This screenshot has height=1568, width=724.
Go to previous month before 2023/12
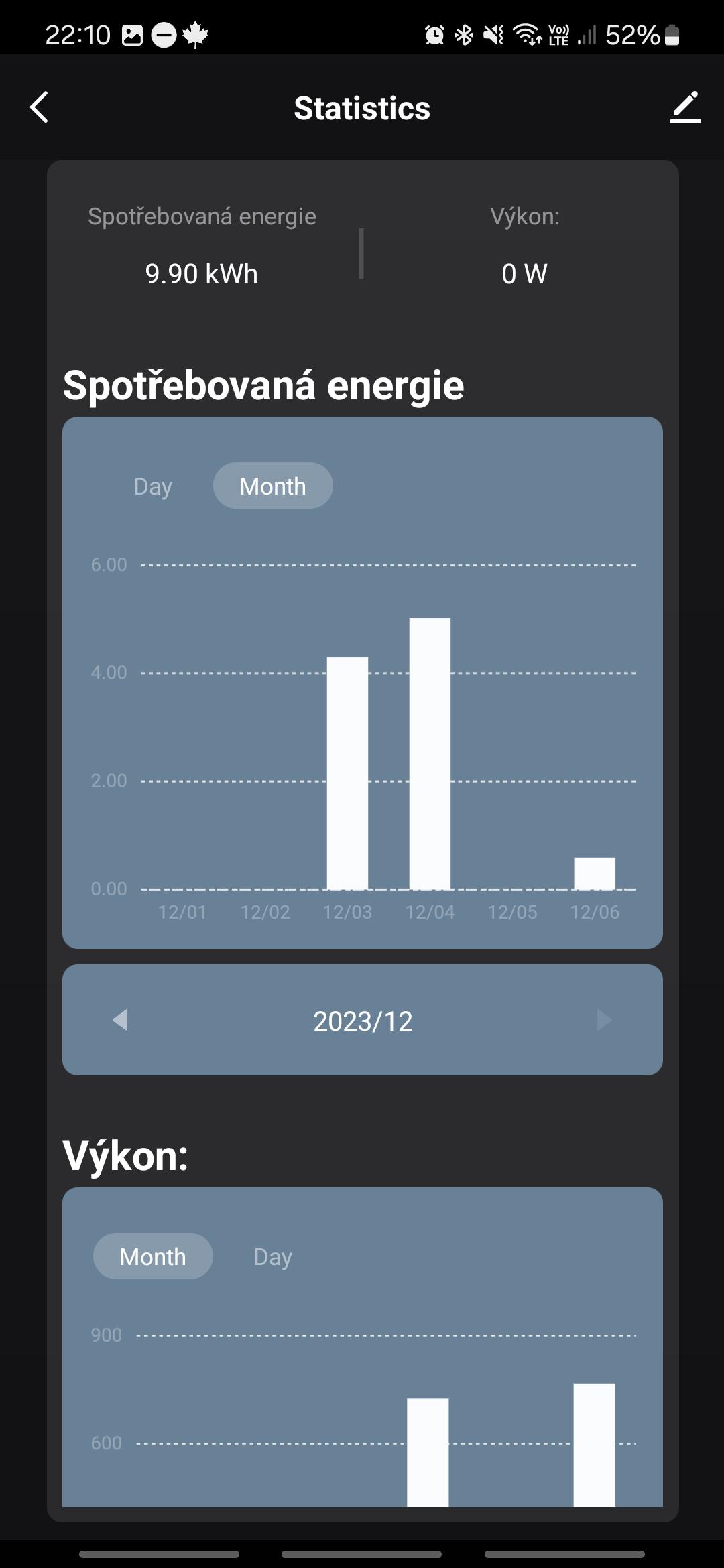pyautogui.click(x=120, y=1020)
